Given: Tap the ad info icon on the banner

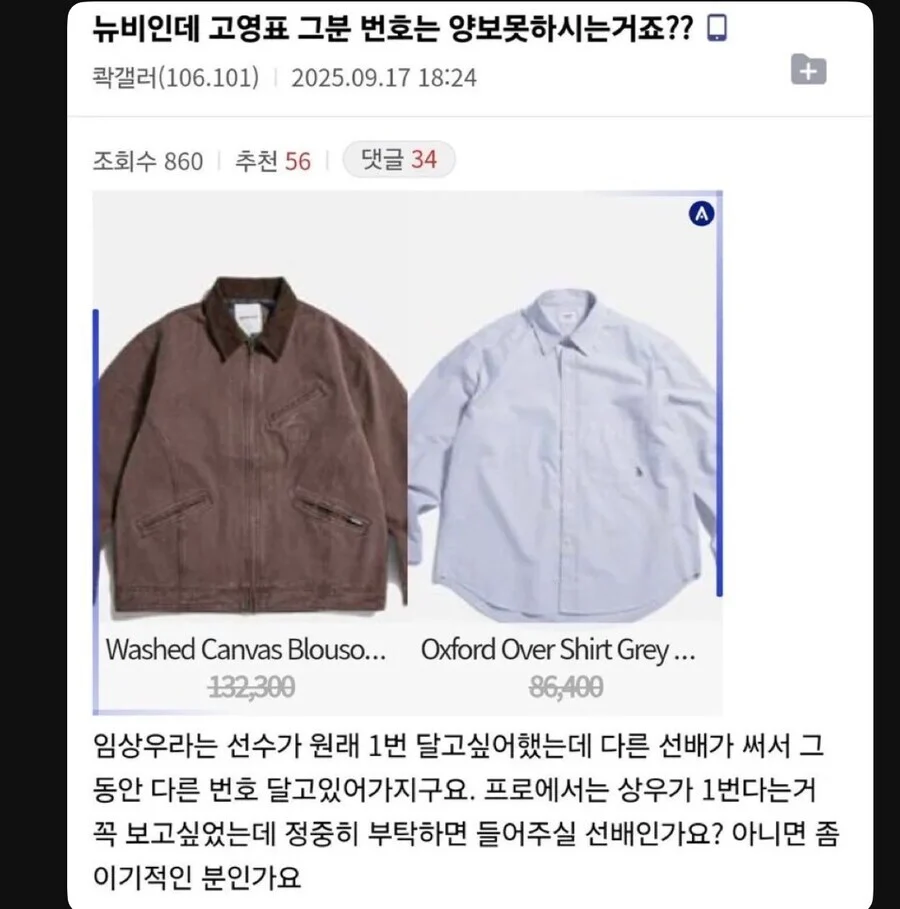Looking at the screenshot, I should coord(702,213).
